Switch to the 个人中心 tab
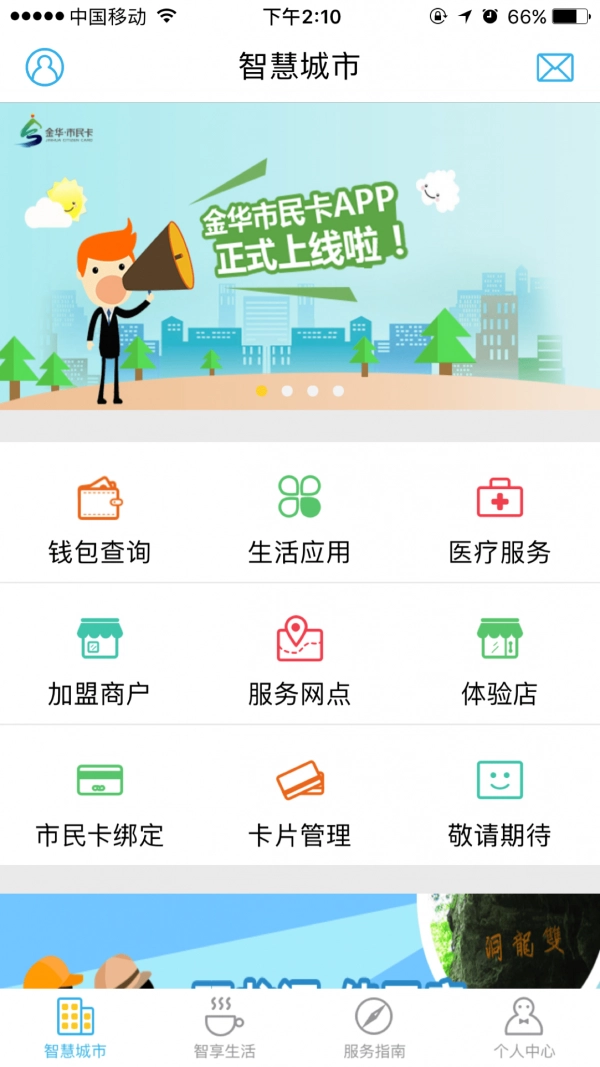The image size is (600, 1067). point(524,1028)
